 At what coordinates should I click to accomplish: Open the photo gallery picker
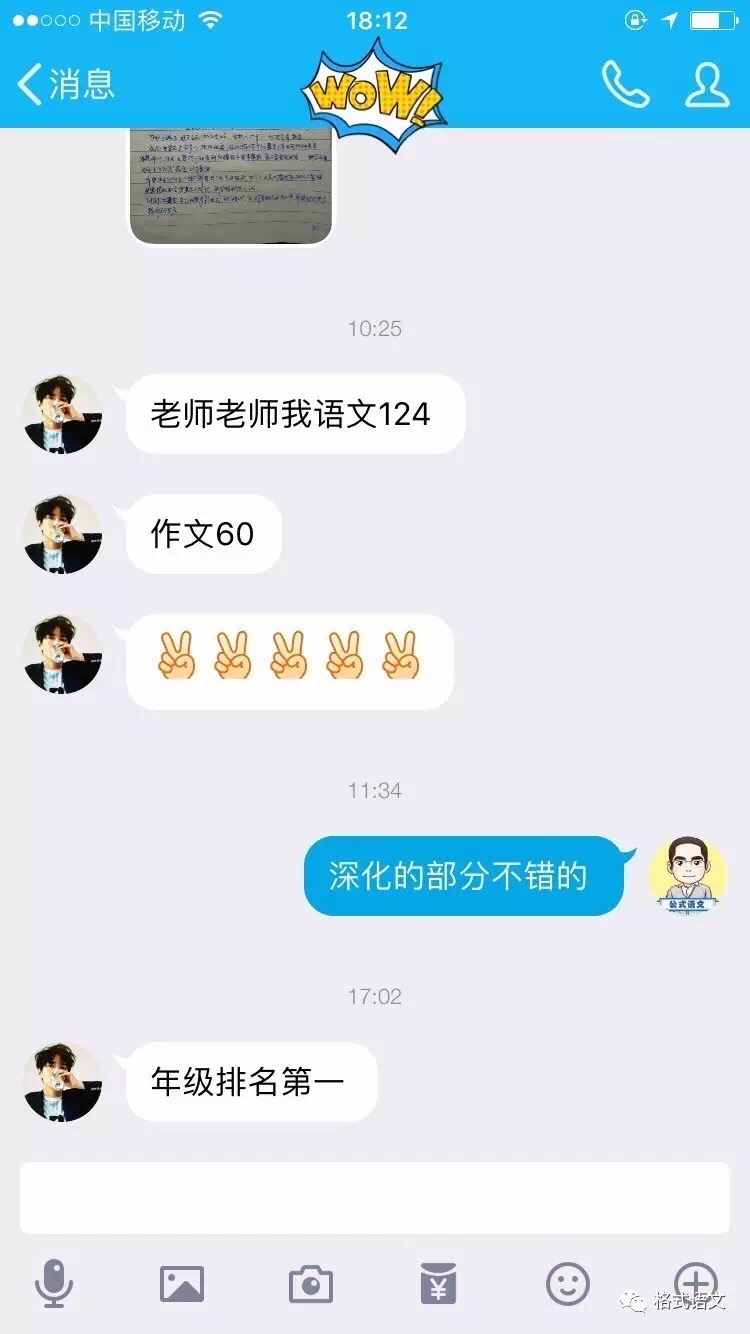click(182, 1283)
